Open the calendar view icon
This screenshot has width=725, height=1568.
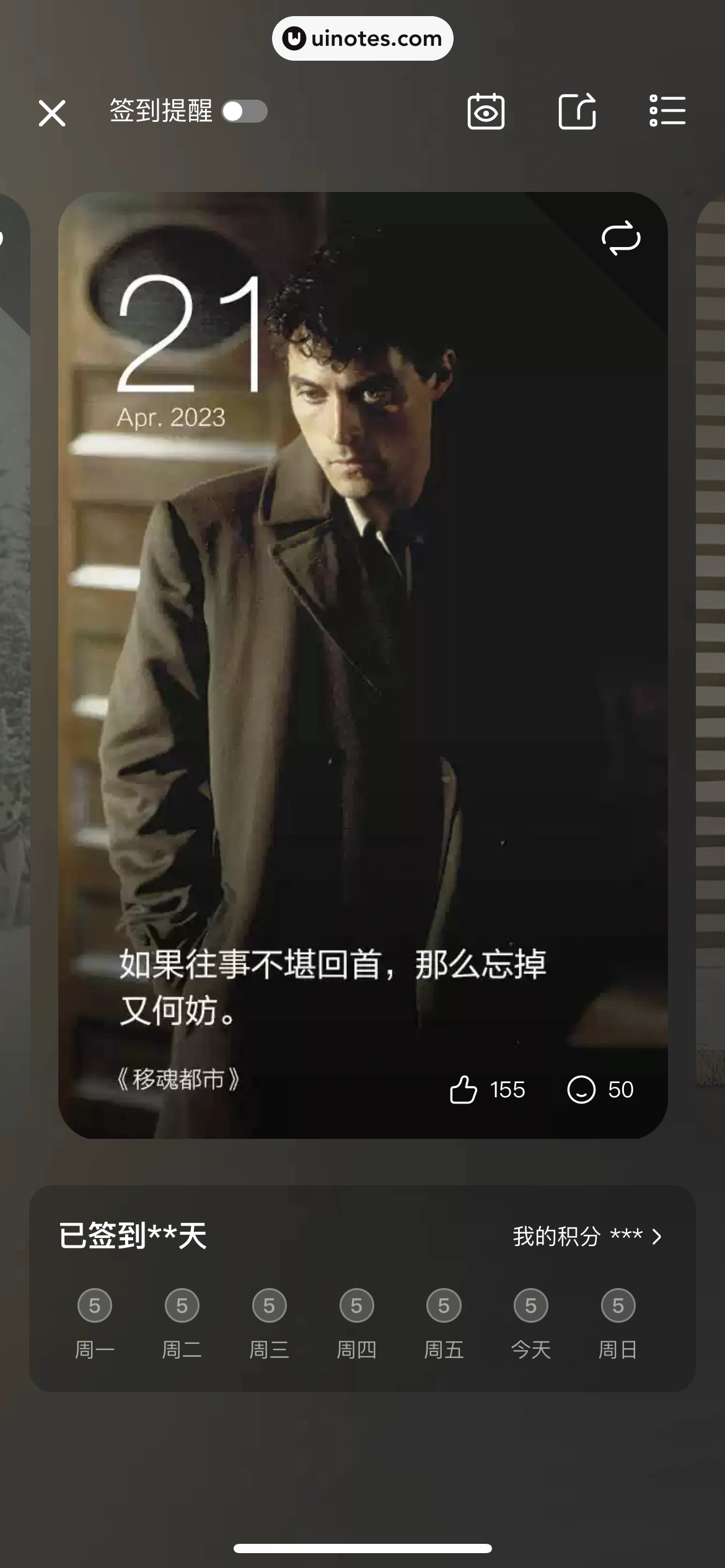point(485,112)
